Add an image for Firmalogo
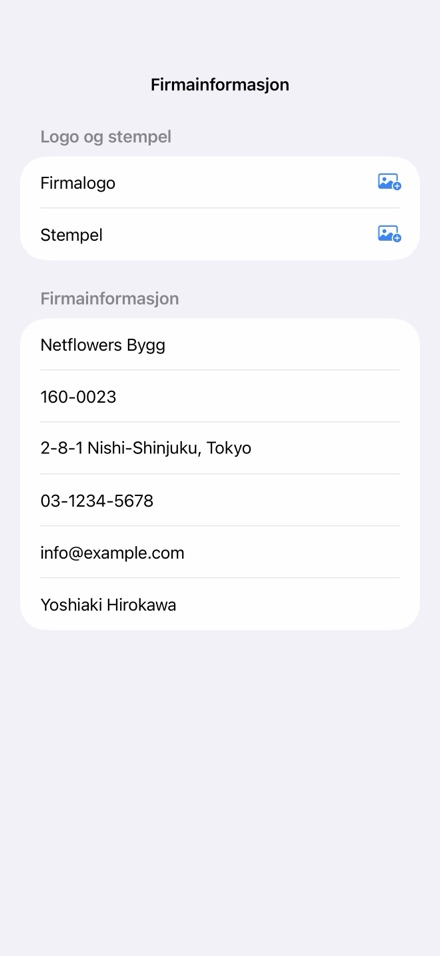 389,182
